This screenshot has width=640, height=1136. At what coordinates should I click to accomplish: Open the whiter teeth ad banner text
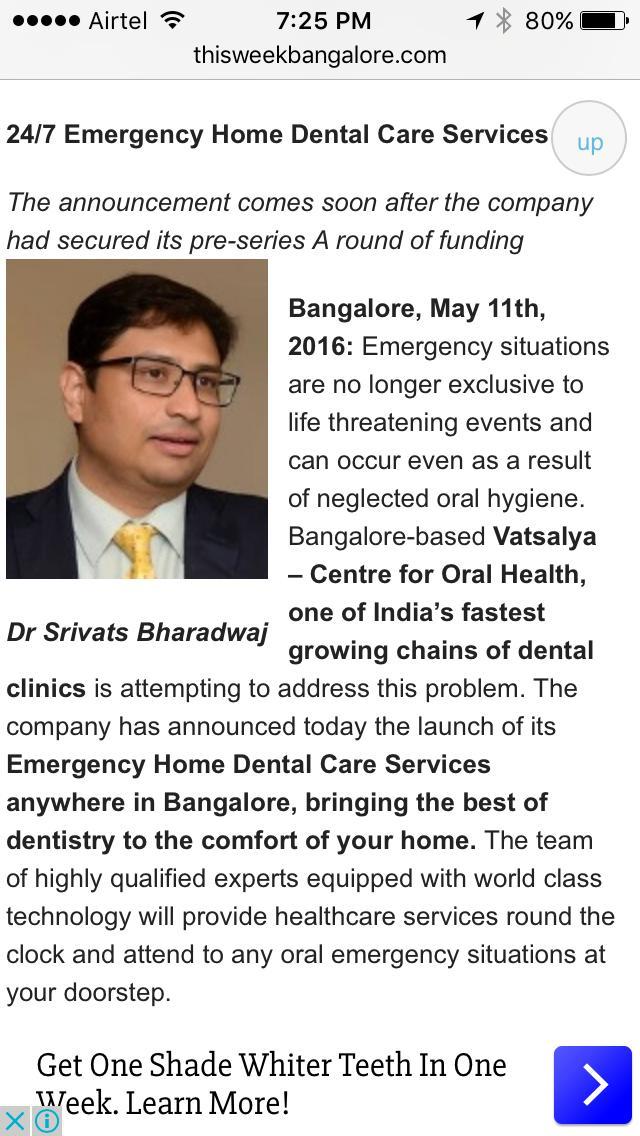(x=272, y=1084)
